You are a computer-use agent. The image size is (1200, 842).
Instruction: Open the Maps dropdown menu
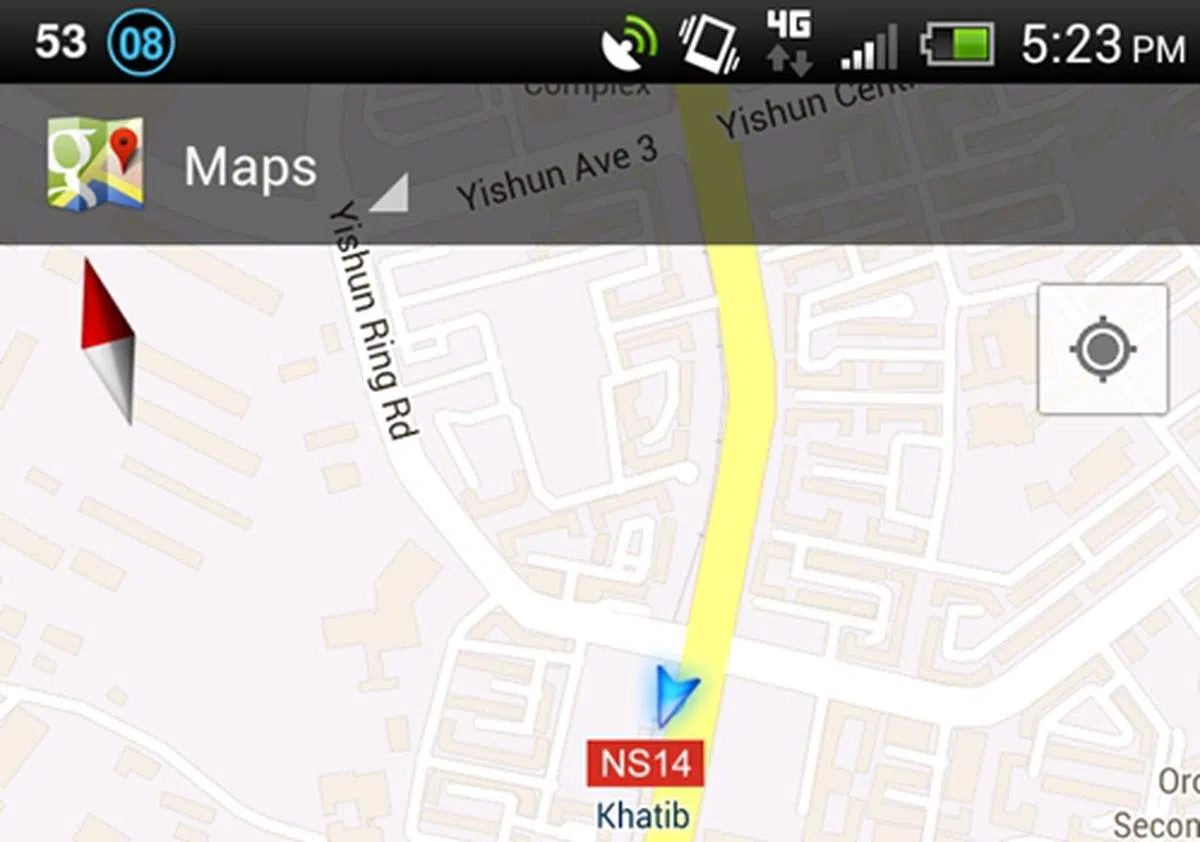pyautogui.click(x=250, y=168)
